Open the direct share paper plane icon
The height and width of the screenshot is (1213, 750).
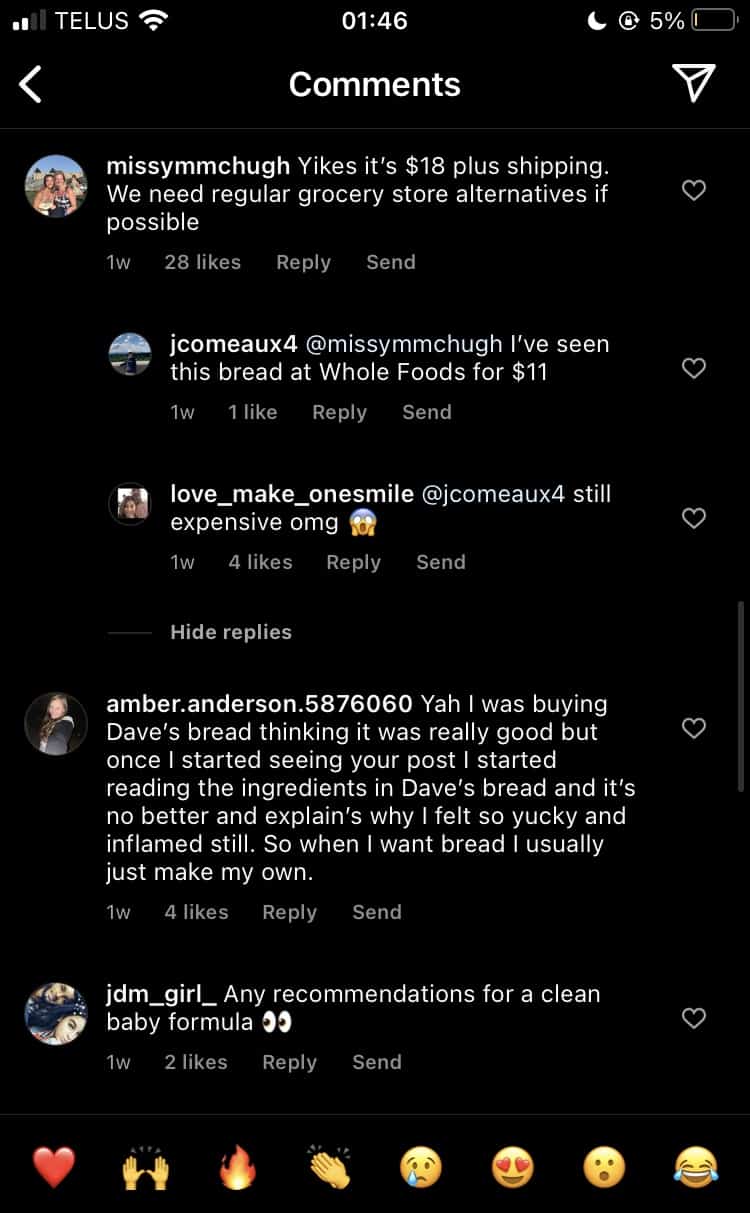694,84
